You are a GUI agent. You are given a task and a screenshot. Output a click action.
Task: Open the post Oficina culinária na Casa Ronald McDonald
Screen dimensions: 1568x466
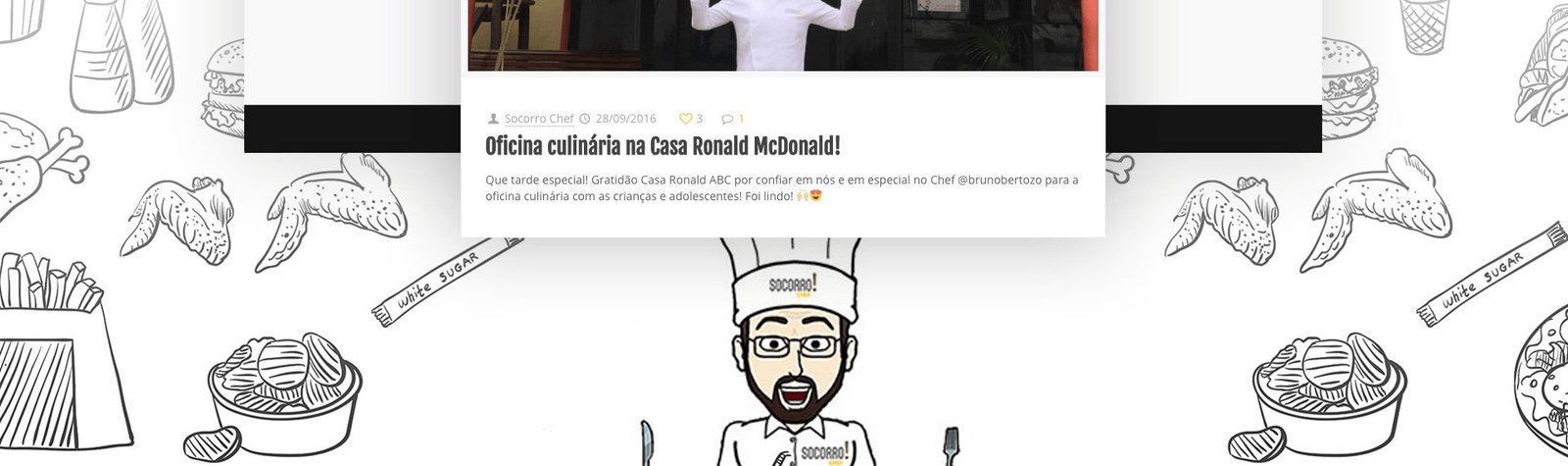pyautogui.click(x=662, y=146)
